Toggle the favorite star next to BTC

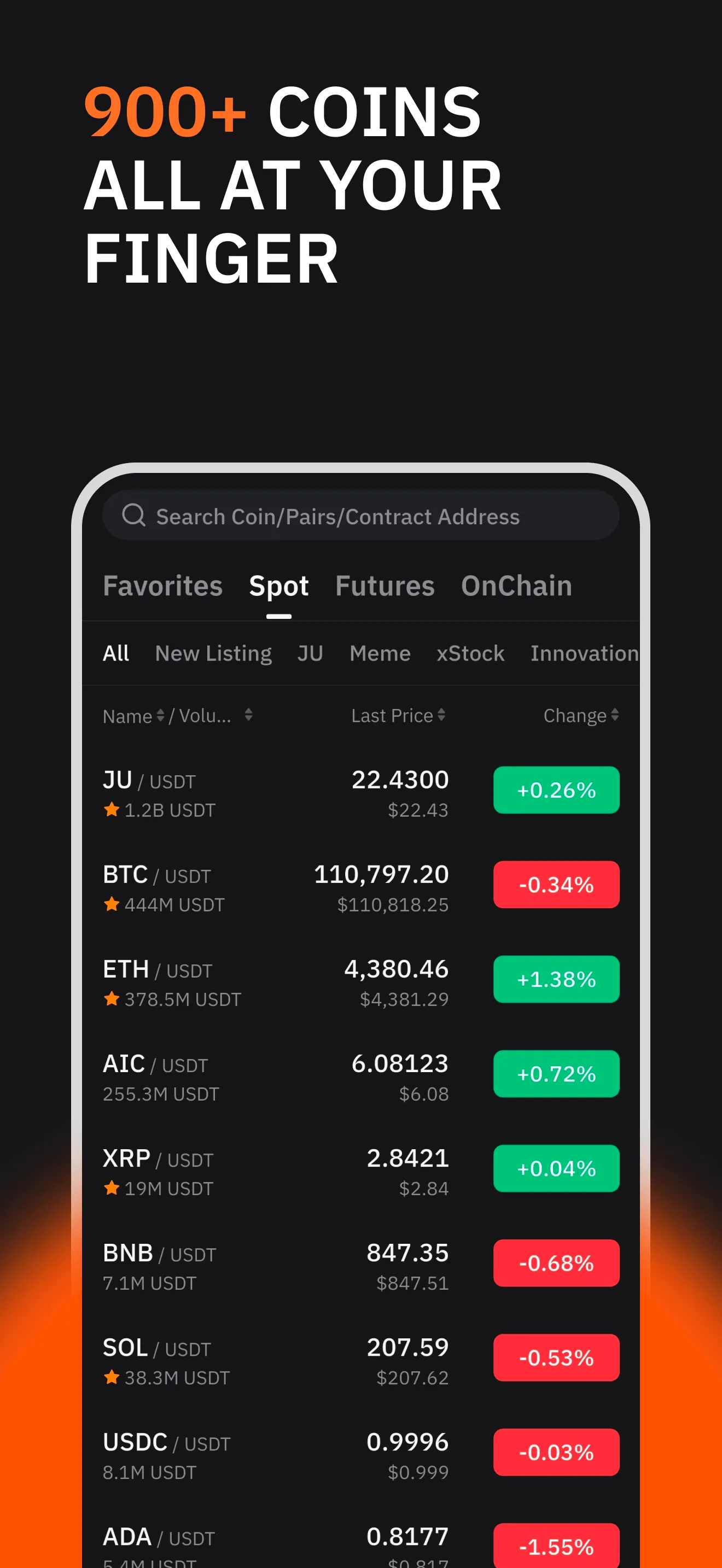(x=112, y=904)
